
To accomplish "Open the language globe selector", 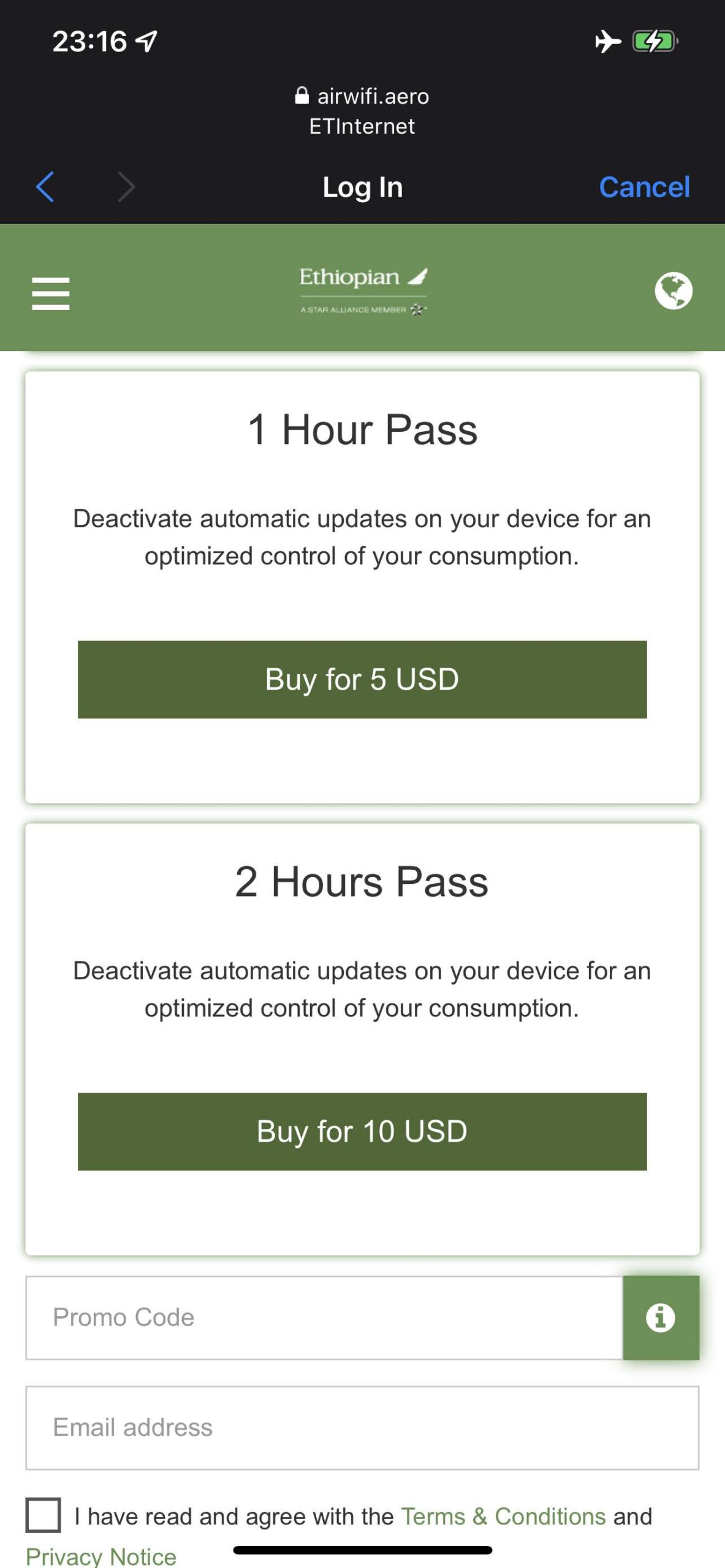I will pyautogui.click(x=673, y=290).
